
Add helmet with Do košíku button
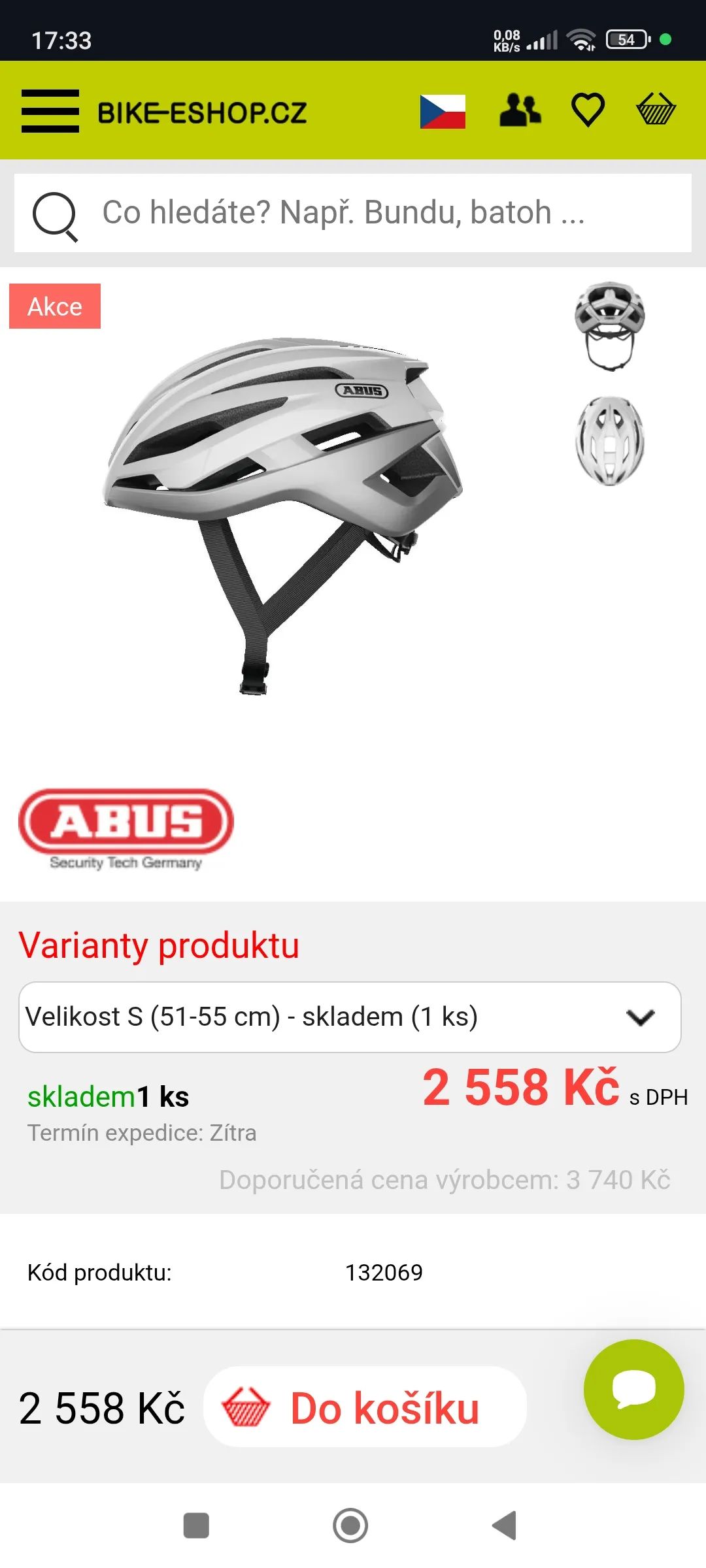[365, 1408]
